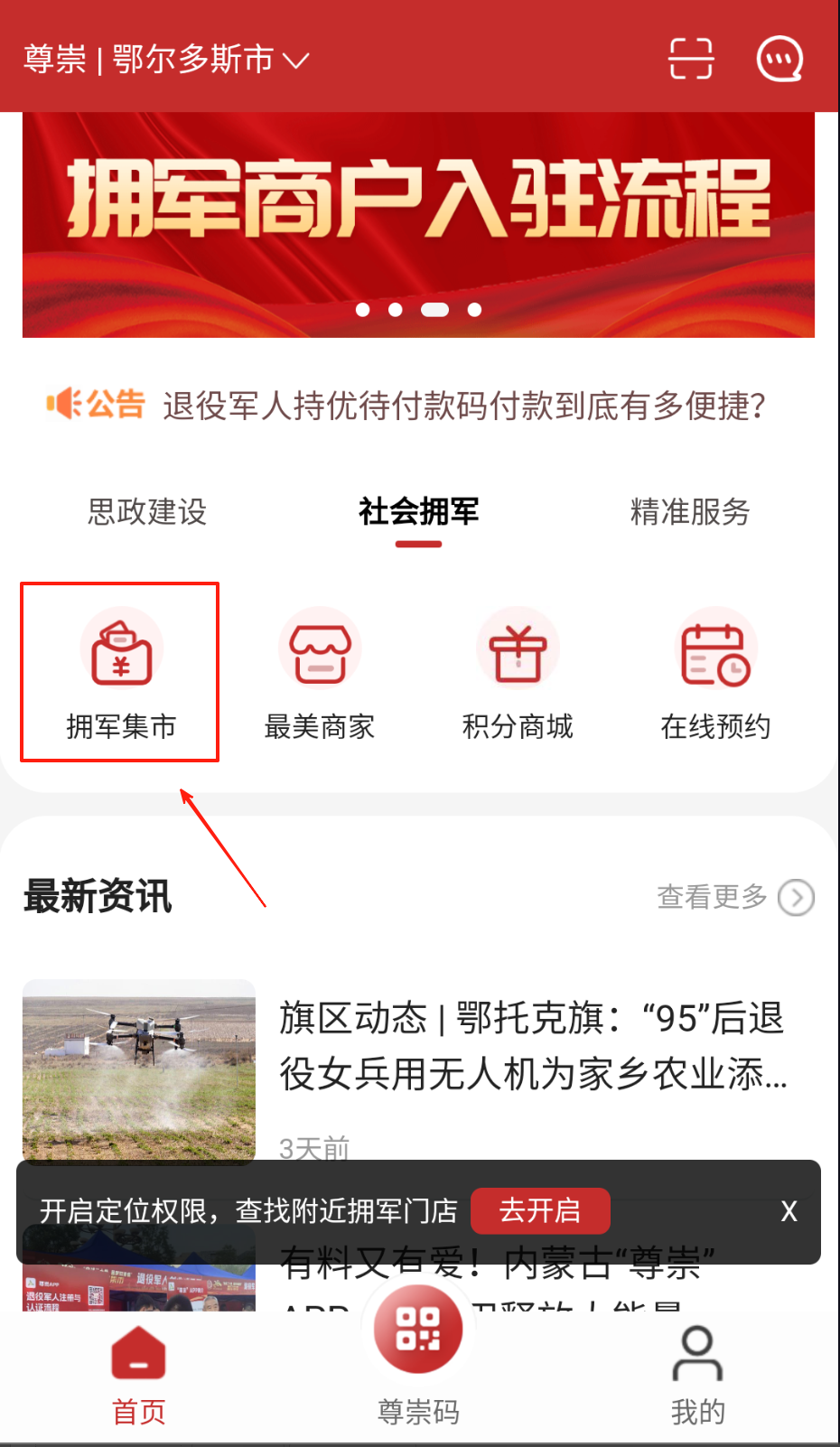This screenshot has height=1447, width=840.
Task: Dismiss the location permission prompt
Action: 789,1211
